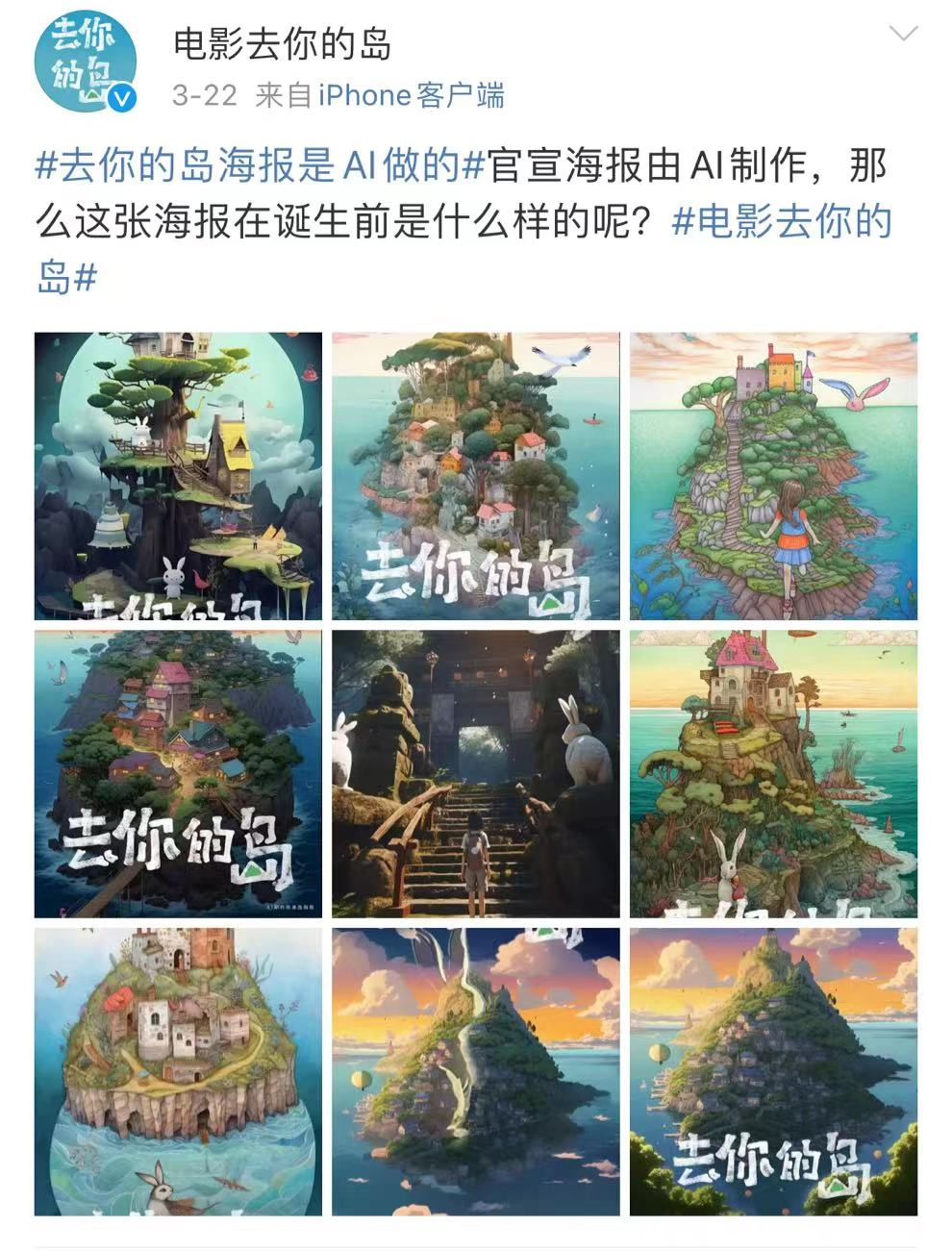Open fourth poster with dark island village
Image resolution: width=952 pixels, height=1252 pixels.
coord(178,774)
